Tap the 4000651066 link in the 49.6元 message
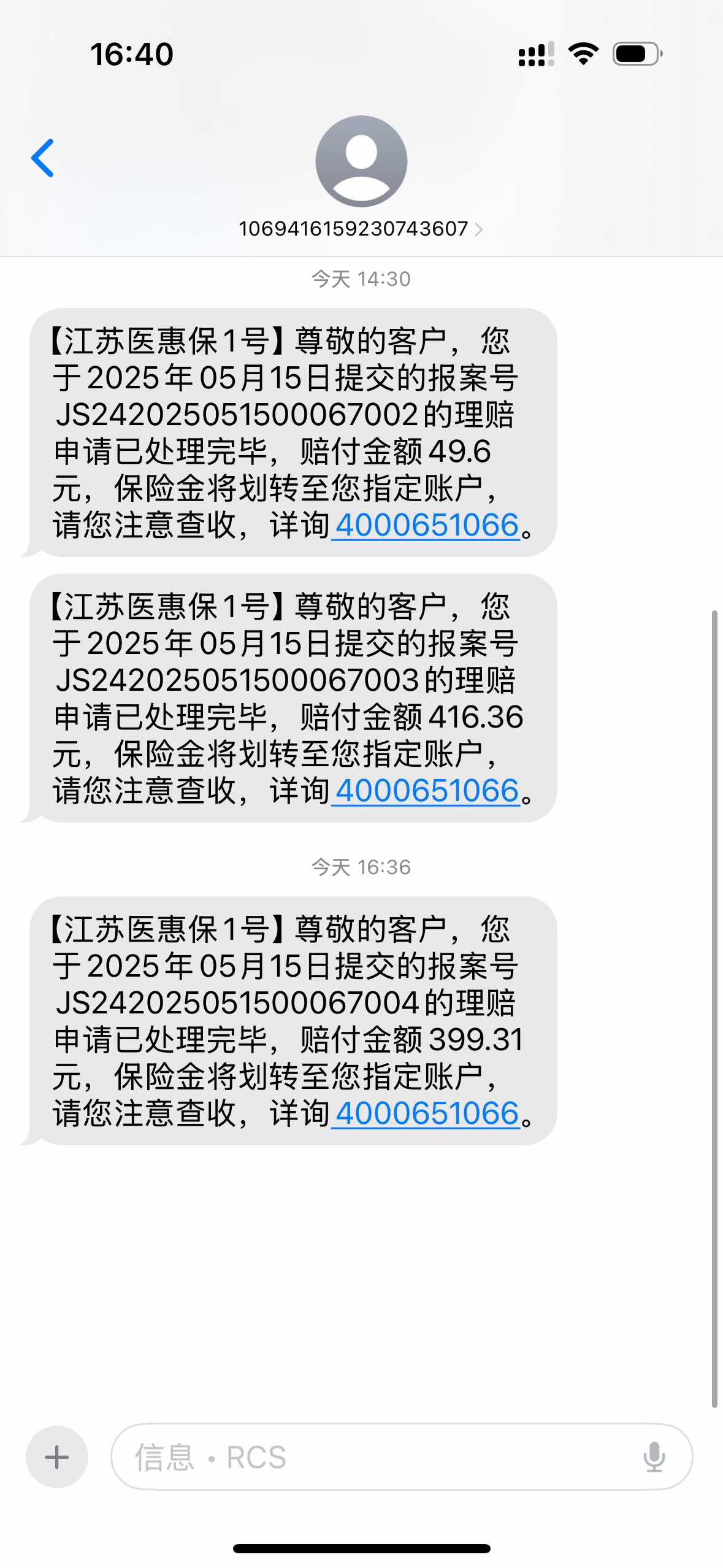723x1568 pixels. [x=427, y=525]
